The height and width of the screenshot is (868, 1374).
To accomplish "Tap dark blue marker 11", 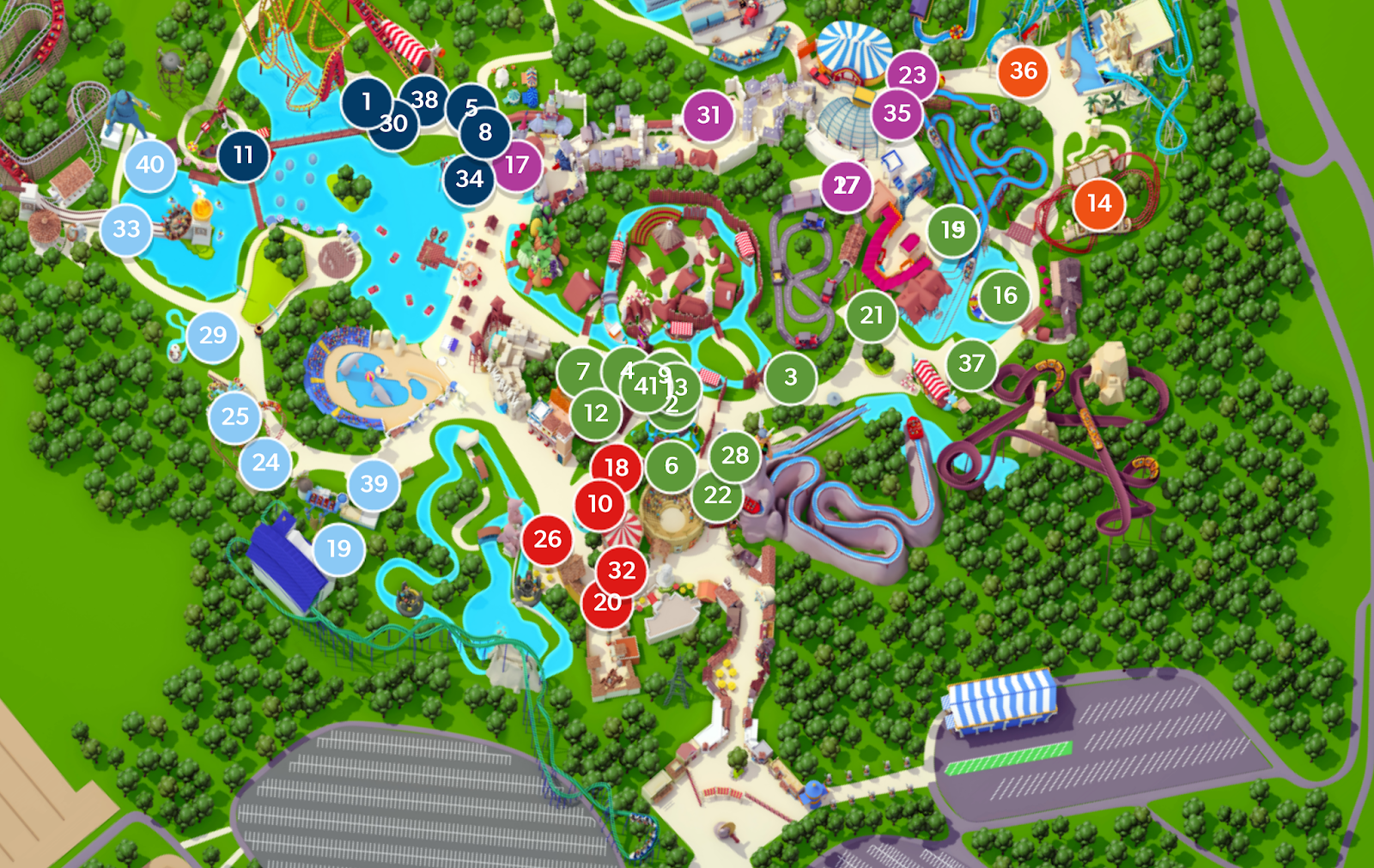I will pos(243,155).
